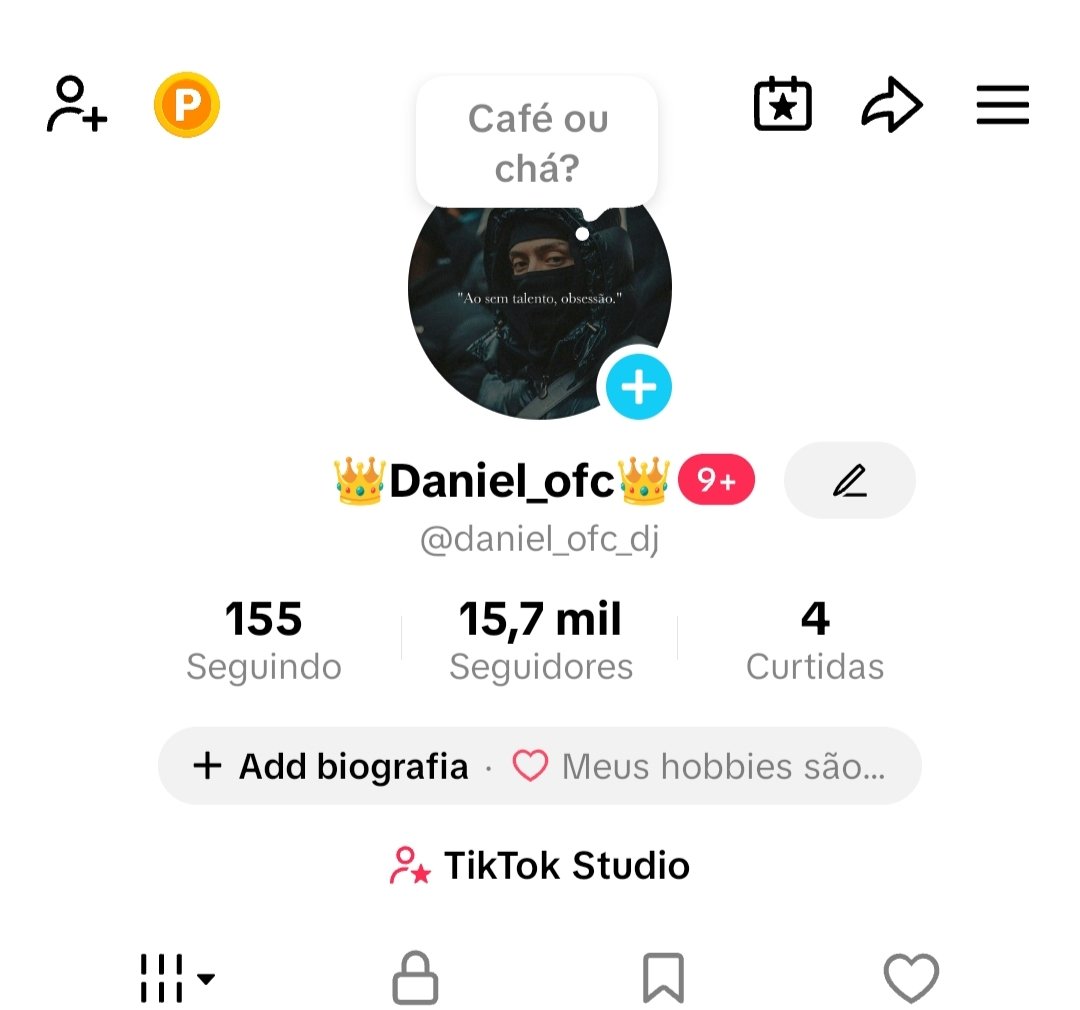The width and height of the screenshot is (1080, 1010).
Task: Switch to the videos grid tab
Action: pyautogui.click(x=175, y=978)
